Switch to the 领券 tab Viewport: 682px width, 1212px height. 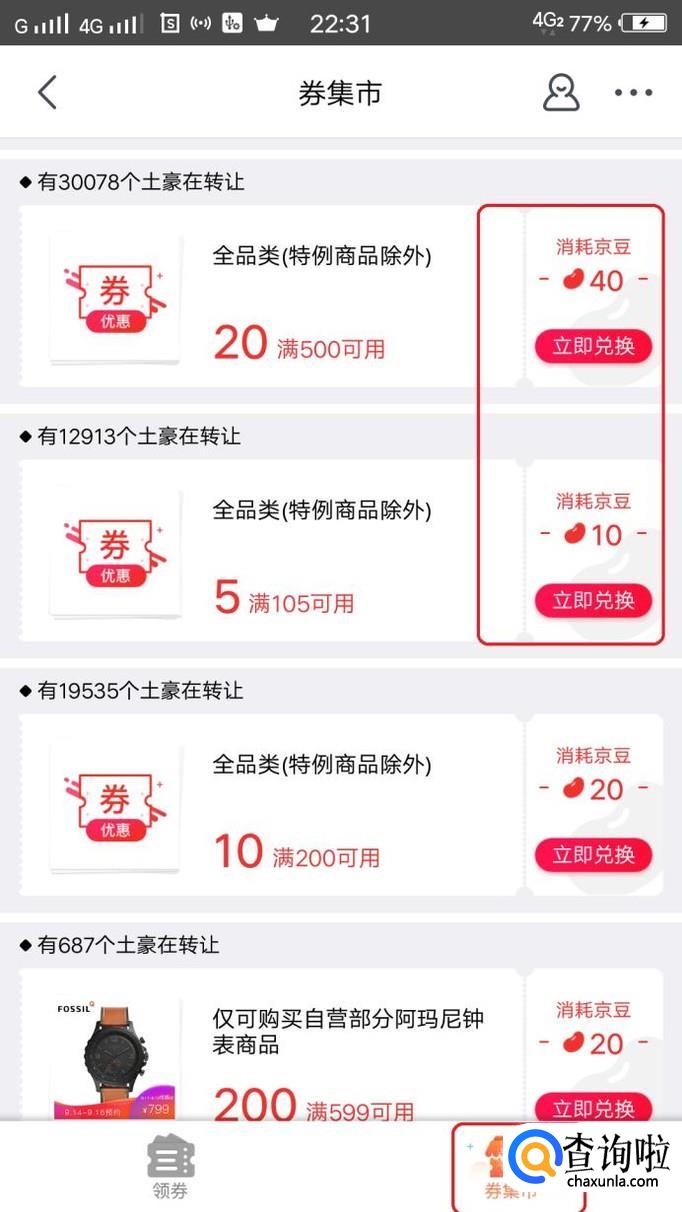(x=170, y=1167)
